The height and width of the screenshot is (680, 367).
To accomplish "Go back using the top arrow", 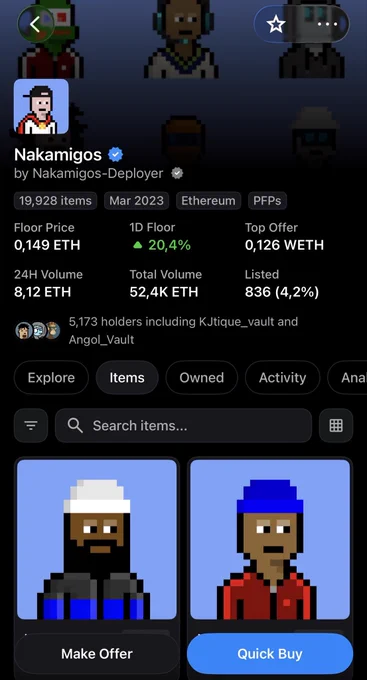I will pyautogui.click(x=35, y=24).
